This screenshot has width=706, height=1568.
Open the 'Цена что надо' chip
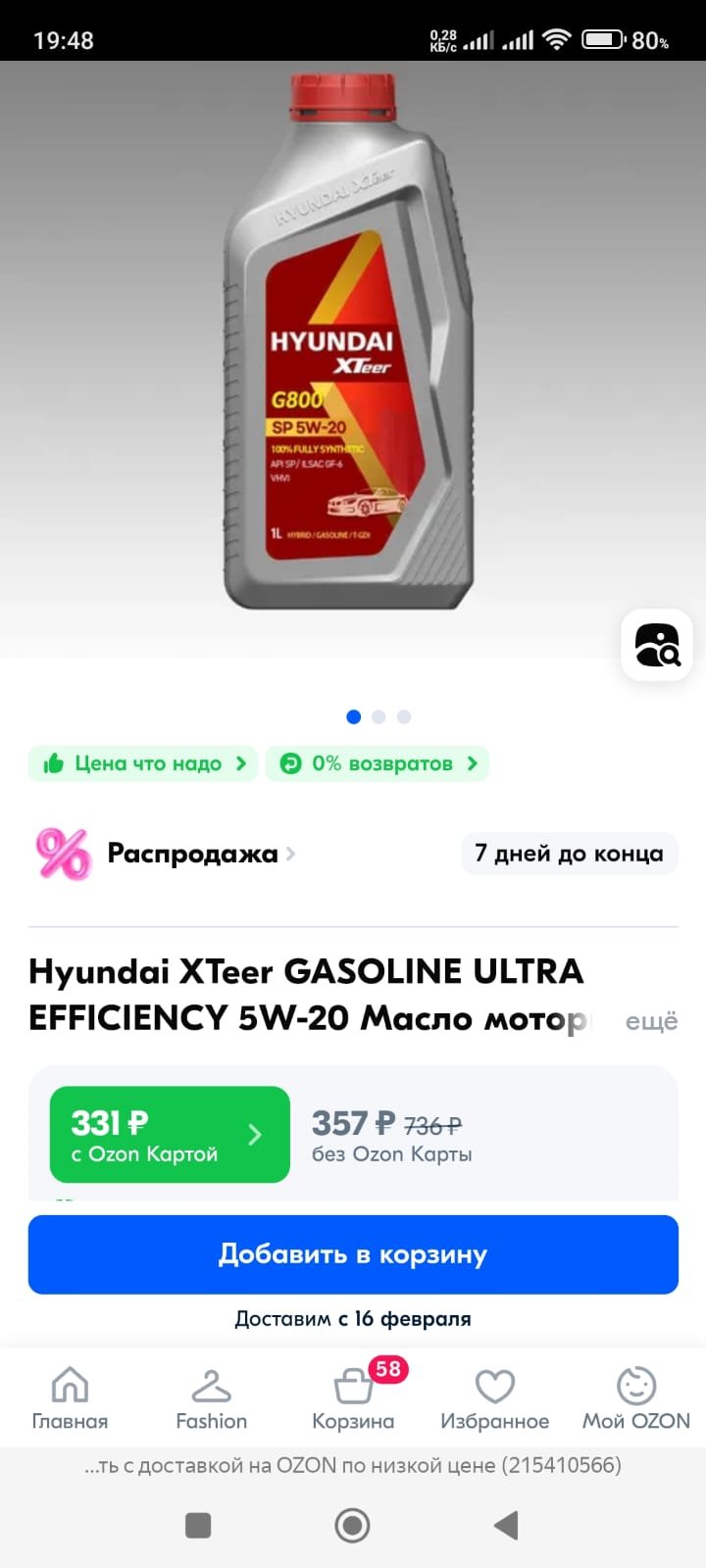(143, 763)
